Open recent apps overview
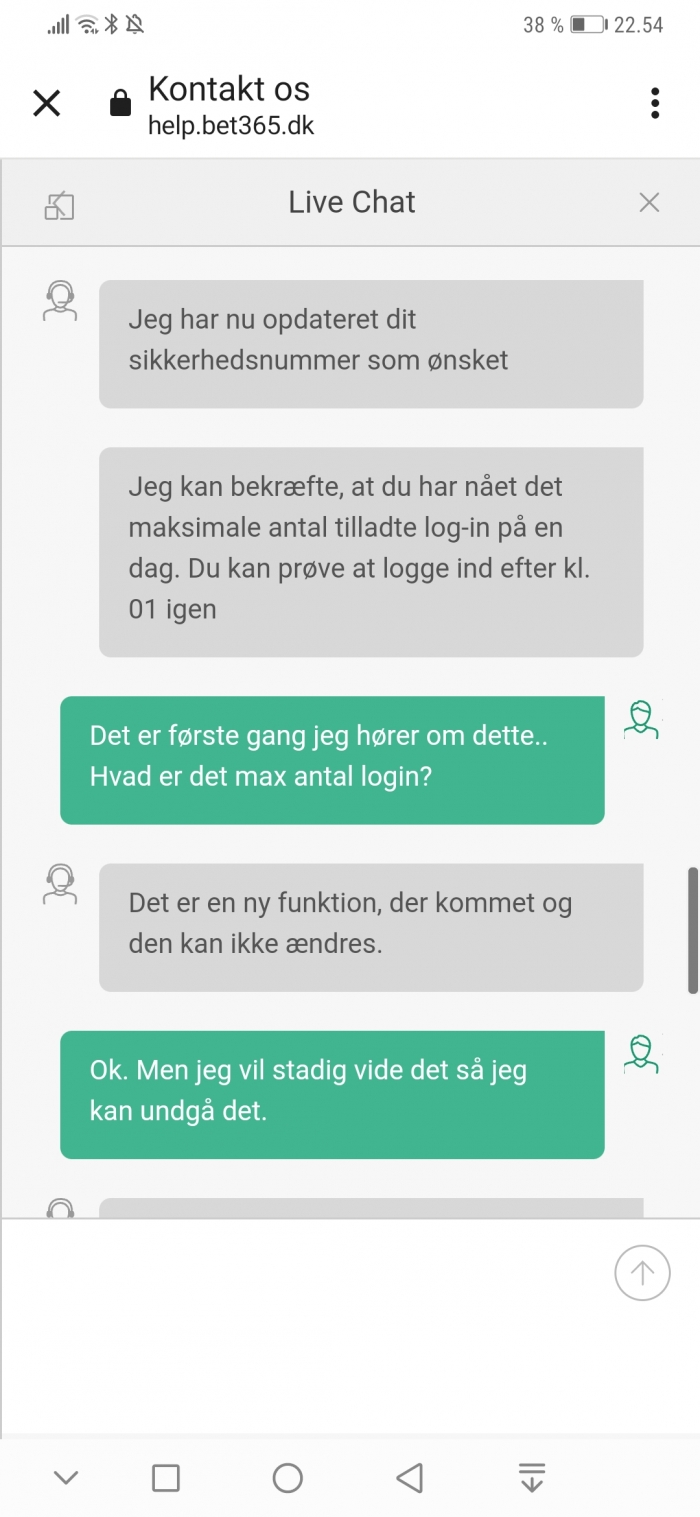 pyautogui.click(x=166, y=1477)
